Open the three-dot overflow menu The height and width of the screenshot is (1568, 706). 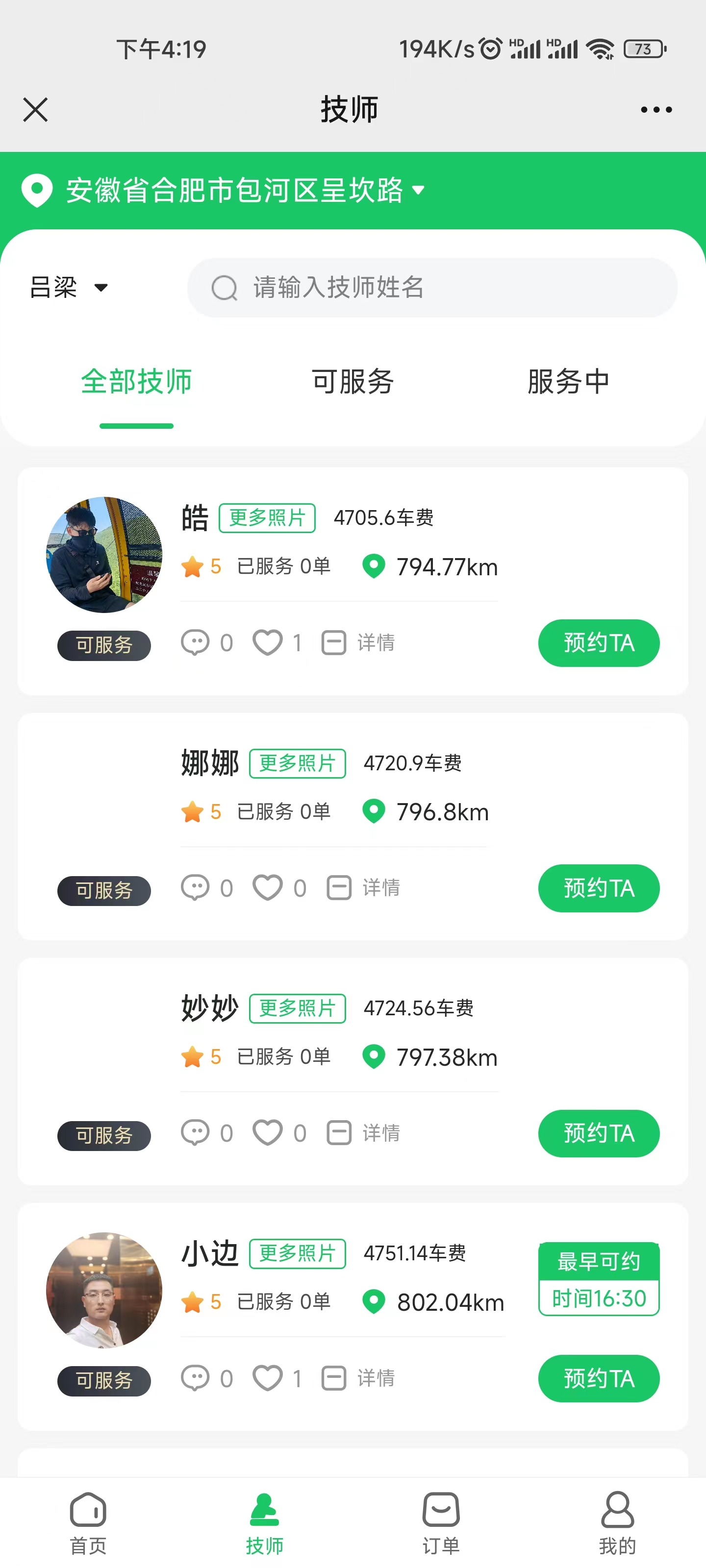coord(656,110)
